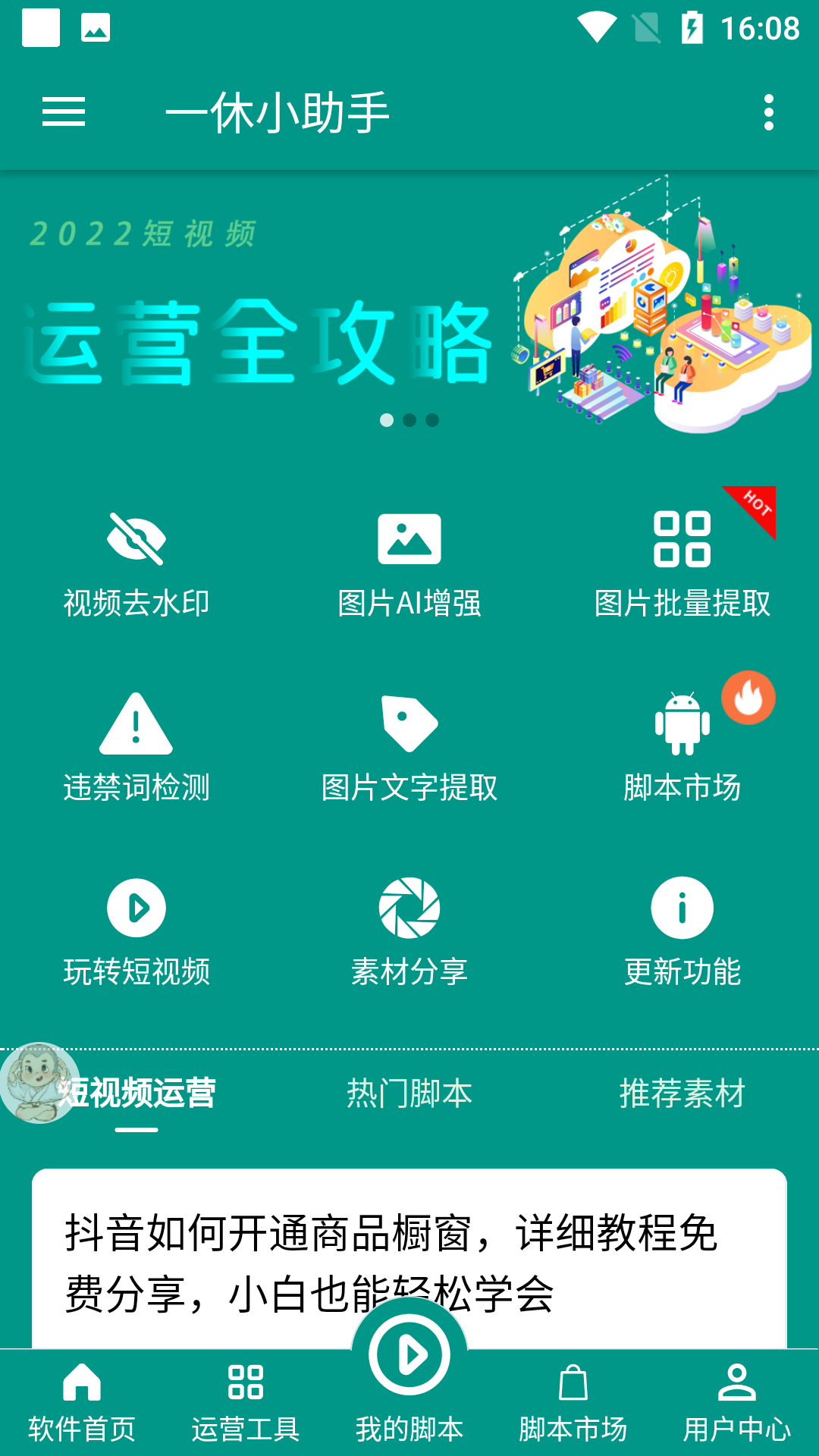Select the second carousel indicator dot

pyautogui.click(x=409, y=422)
